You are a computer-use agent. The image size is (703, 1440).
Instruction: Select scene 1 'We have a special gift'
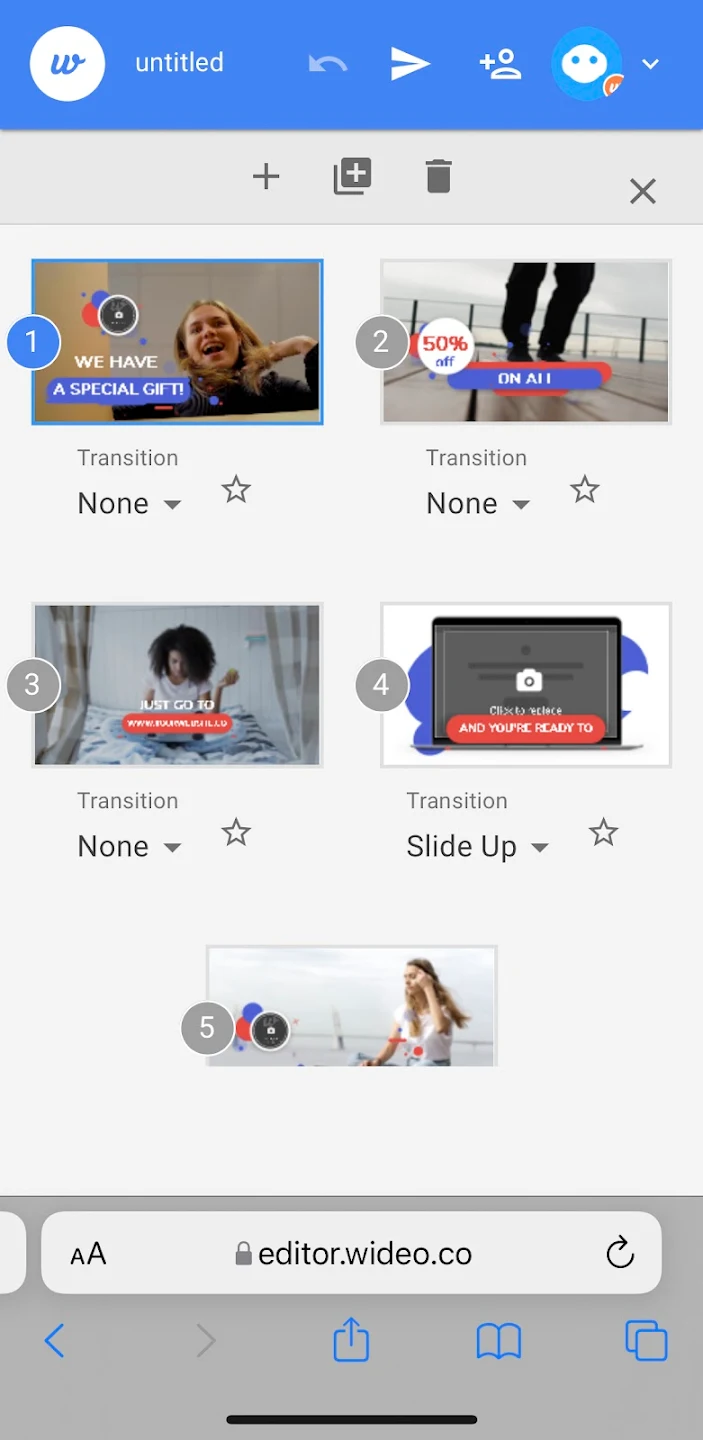(x=177, y=342)
